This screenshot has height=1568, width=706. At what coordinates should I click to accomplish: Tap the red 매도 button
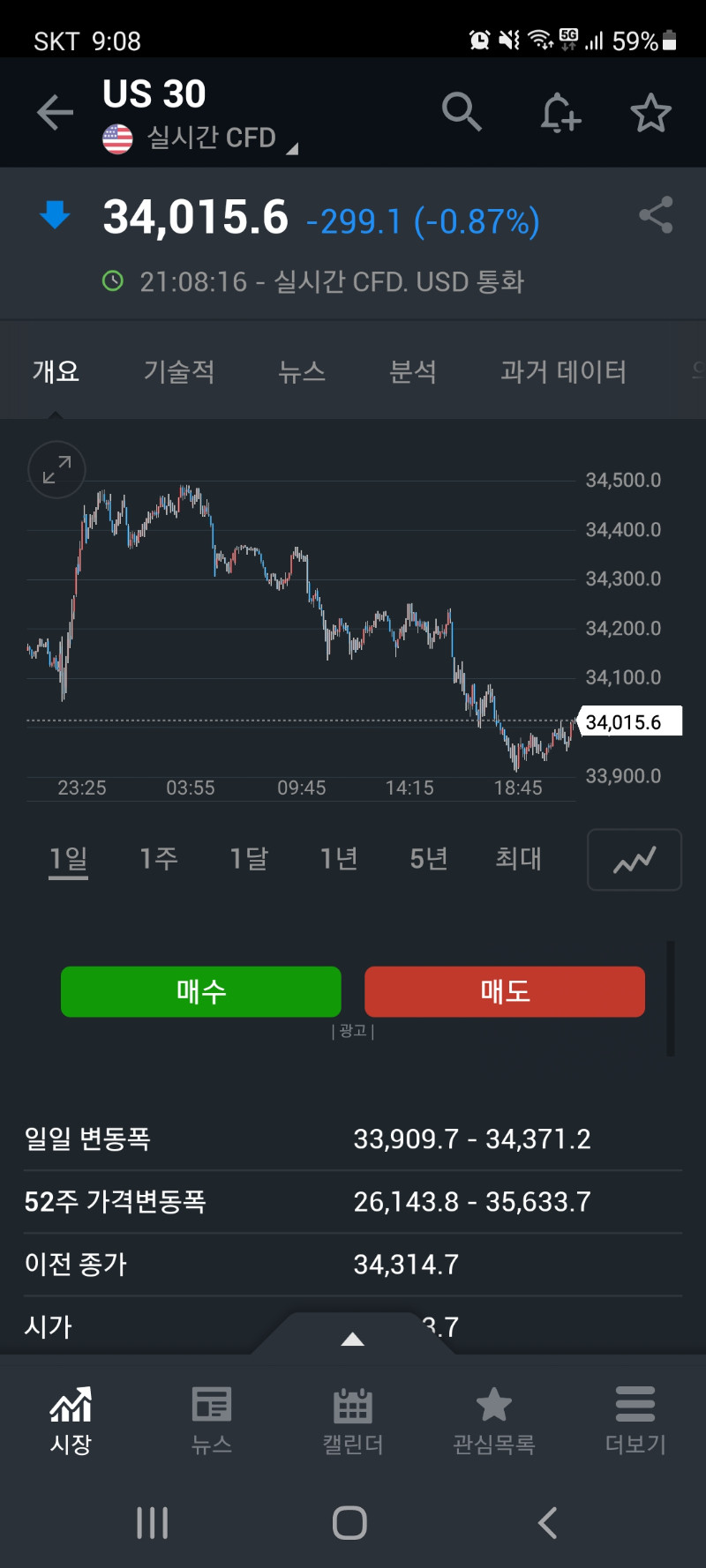[x=505, y=991]
